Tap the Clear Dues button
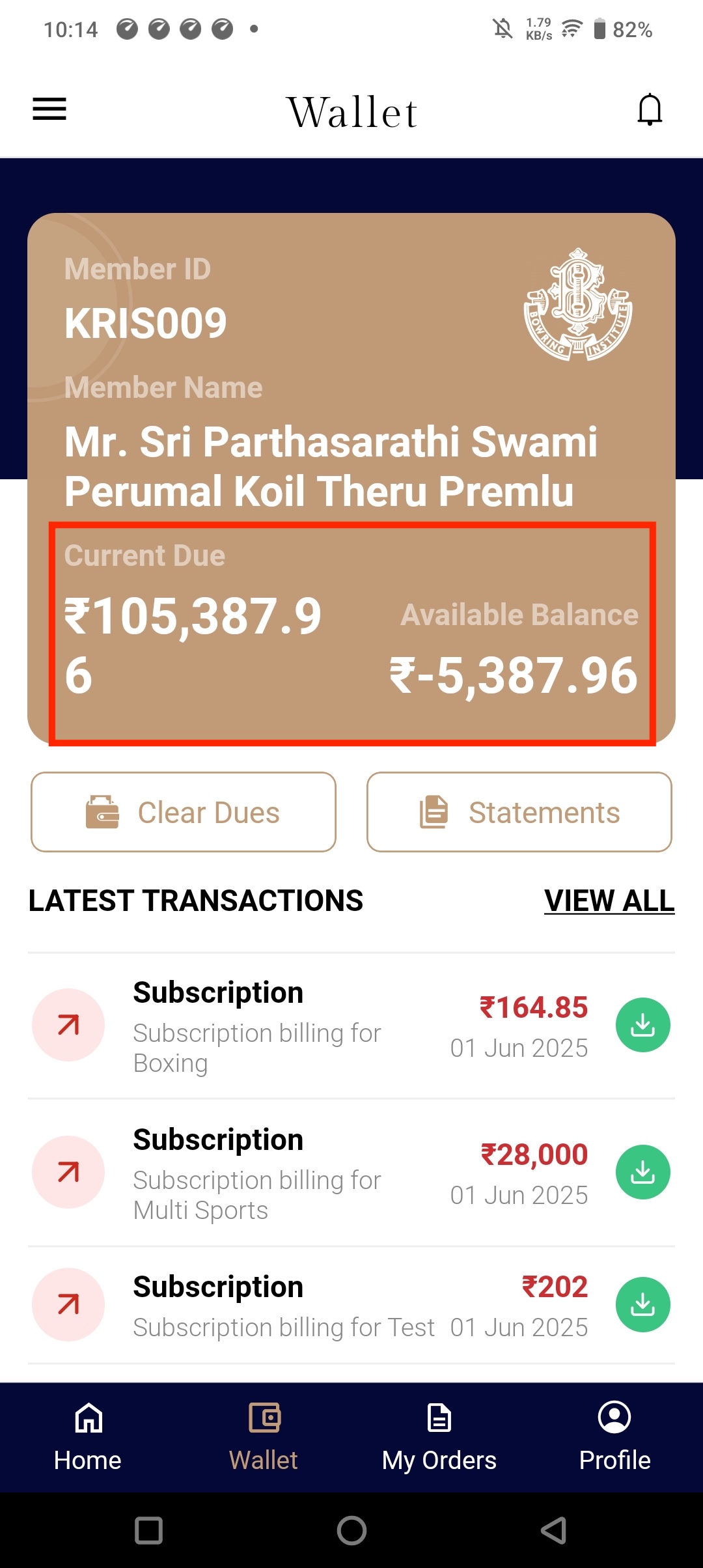Image resolution: width=703 pixels, height=1568 pixels. [x=184, y=812]
